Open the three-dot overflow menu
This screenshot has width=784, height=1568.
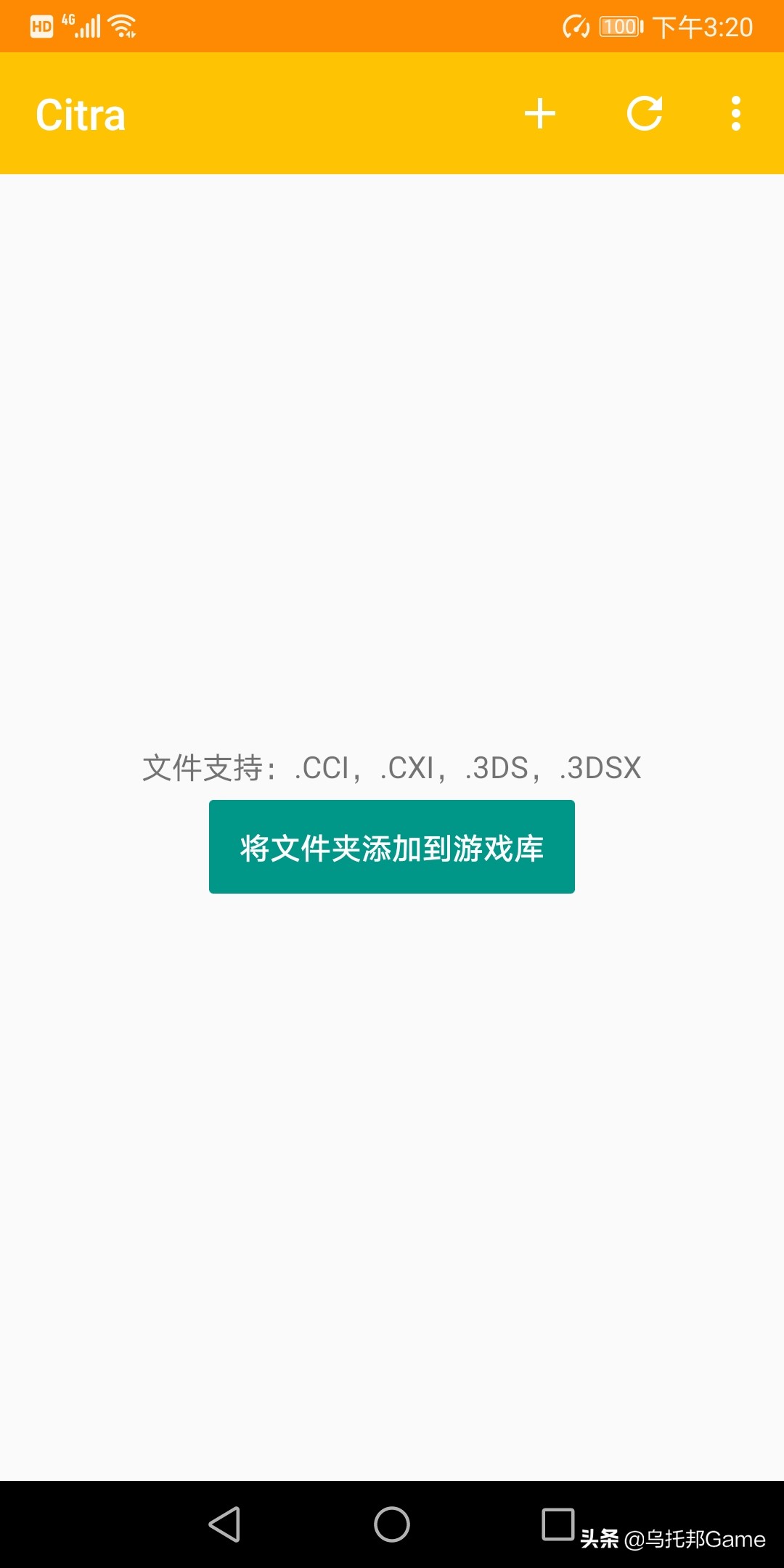coord(736,113)
